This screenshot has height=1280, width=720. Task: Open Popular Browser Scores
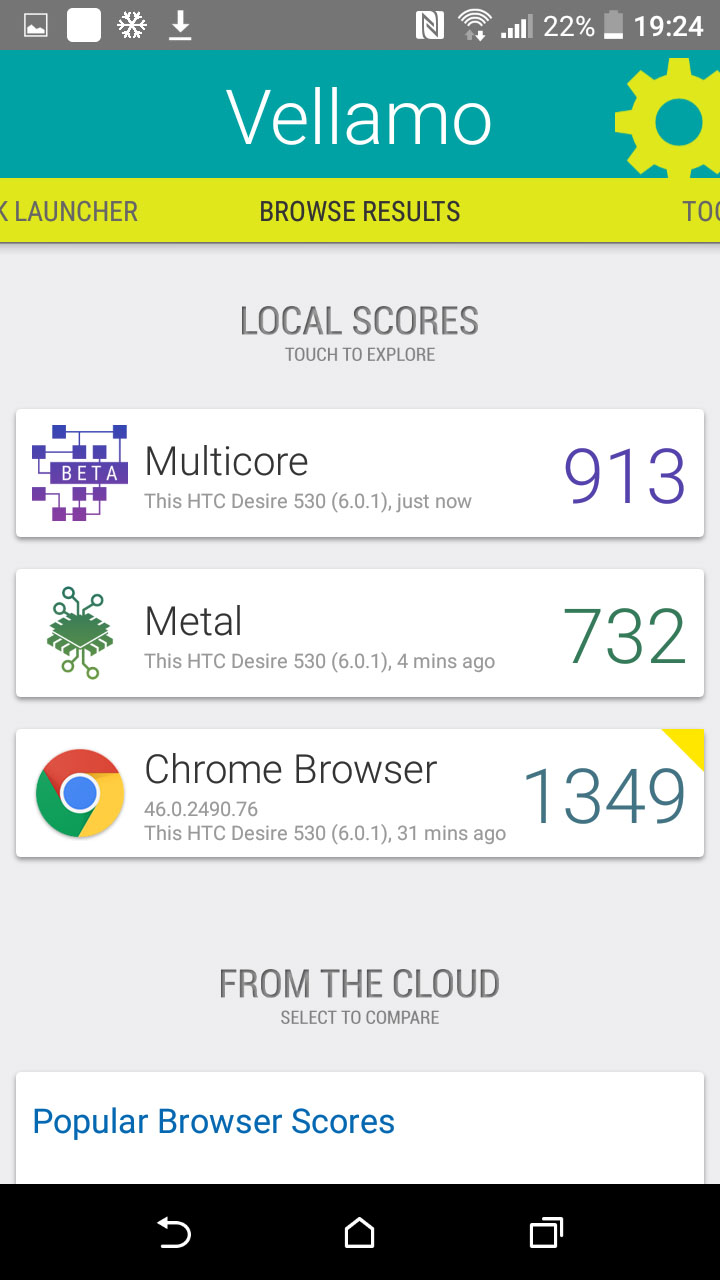pyautogui.click(x=214, y=1121)
